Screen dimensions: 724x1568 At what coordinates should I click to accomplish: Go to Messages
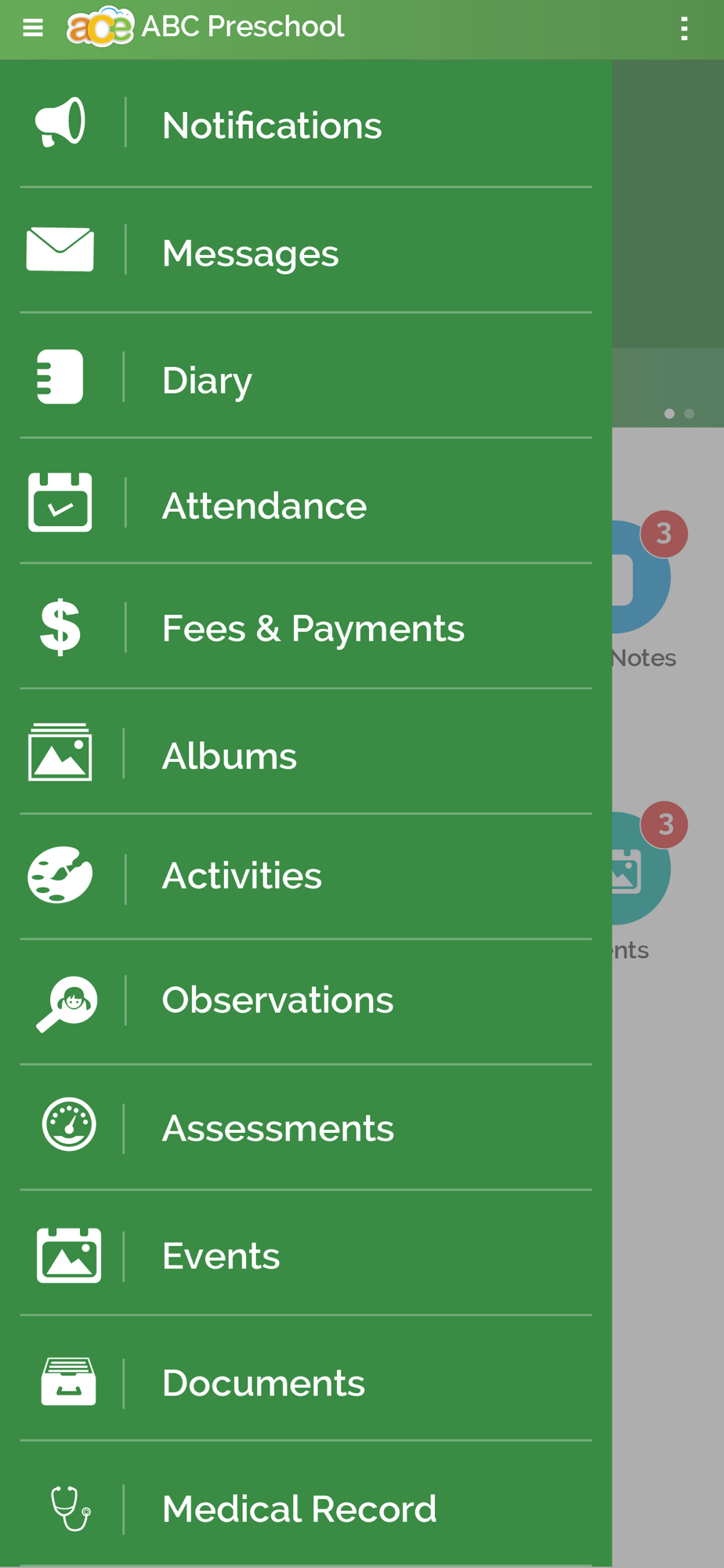[x=306, y=250]
